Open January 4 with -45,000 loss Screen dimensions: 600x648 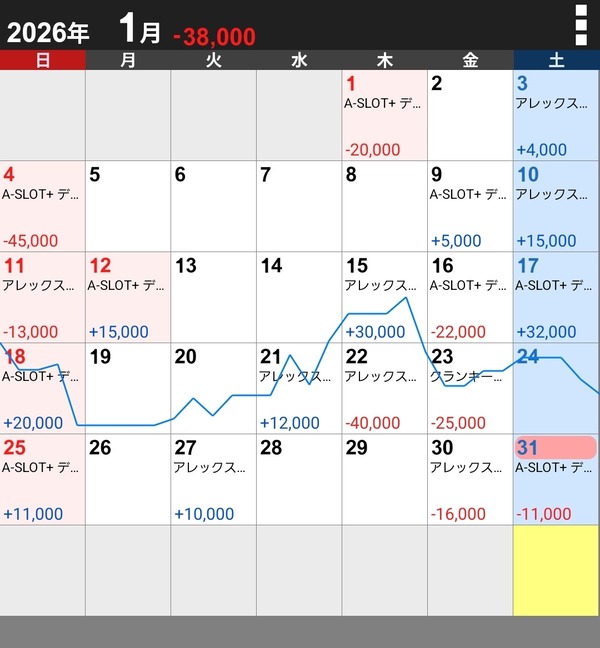pos(42,206)
